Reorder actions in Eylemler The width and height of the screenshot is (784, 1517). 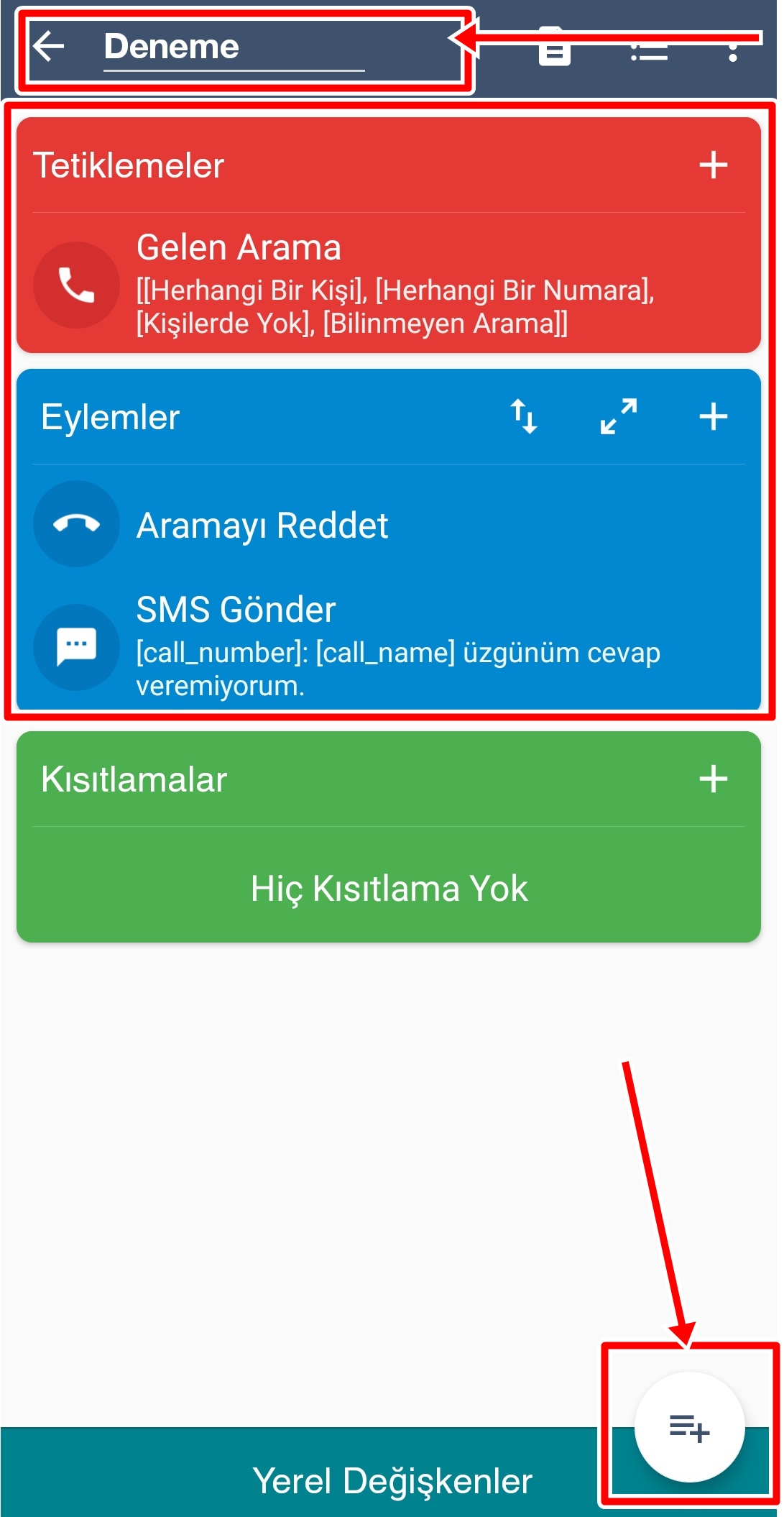point(524,417)
